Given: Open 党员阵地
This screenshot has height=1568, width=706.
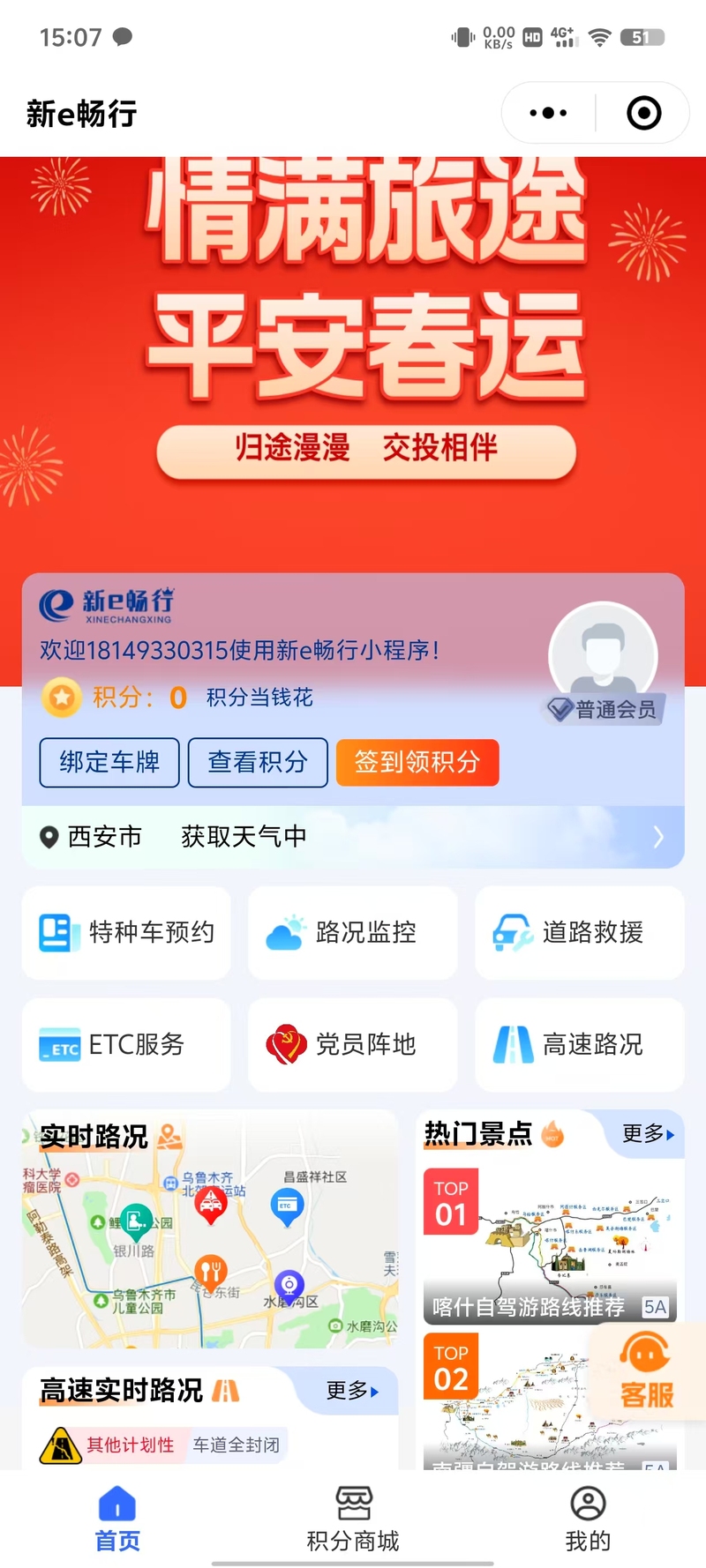Looking at the screenshot, I should tap(353, 1044).
